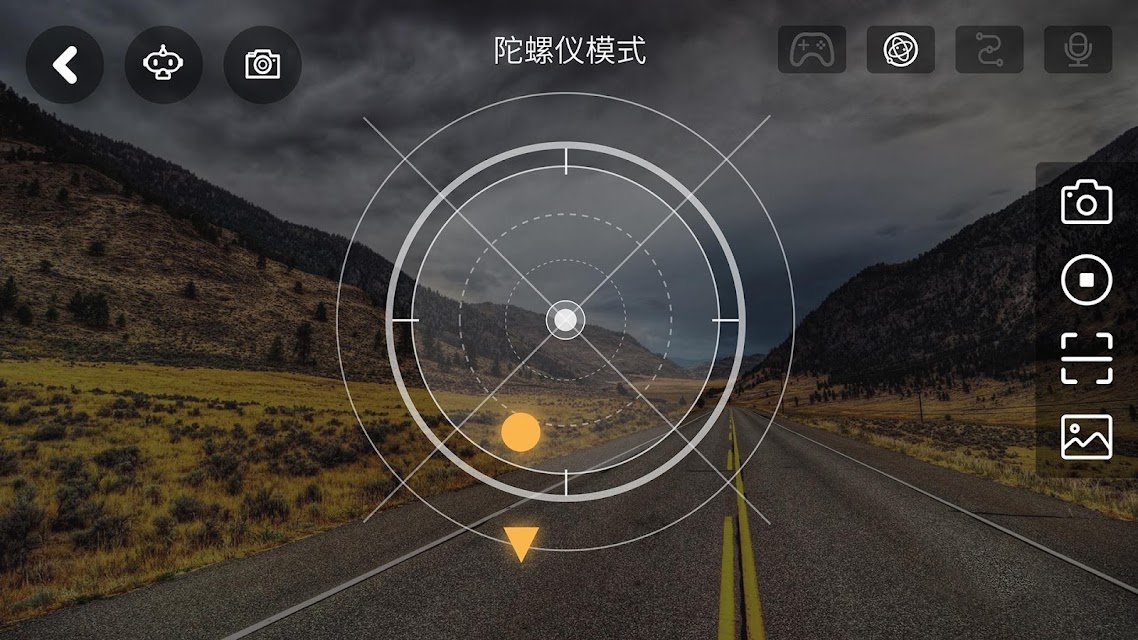Tap the scan frame icon

pos(1086,358)
